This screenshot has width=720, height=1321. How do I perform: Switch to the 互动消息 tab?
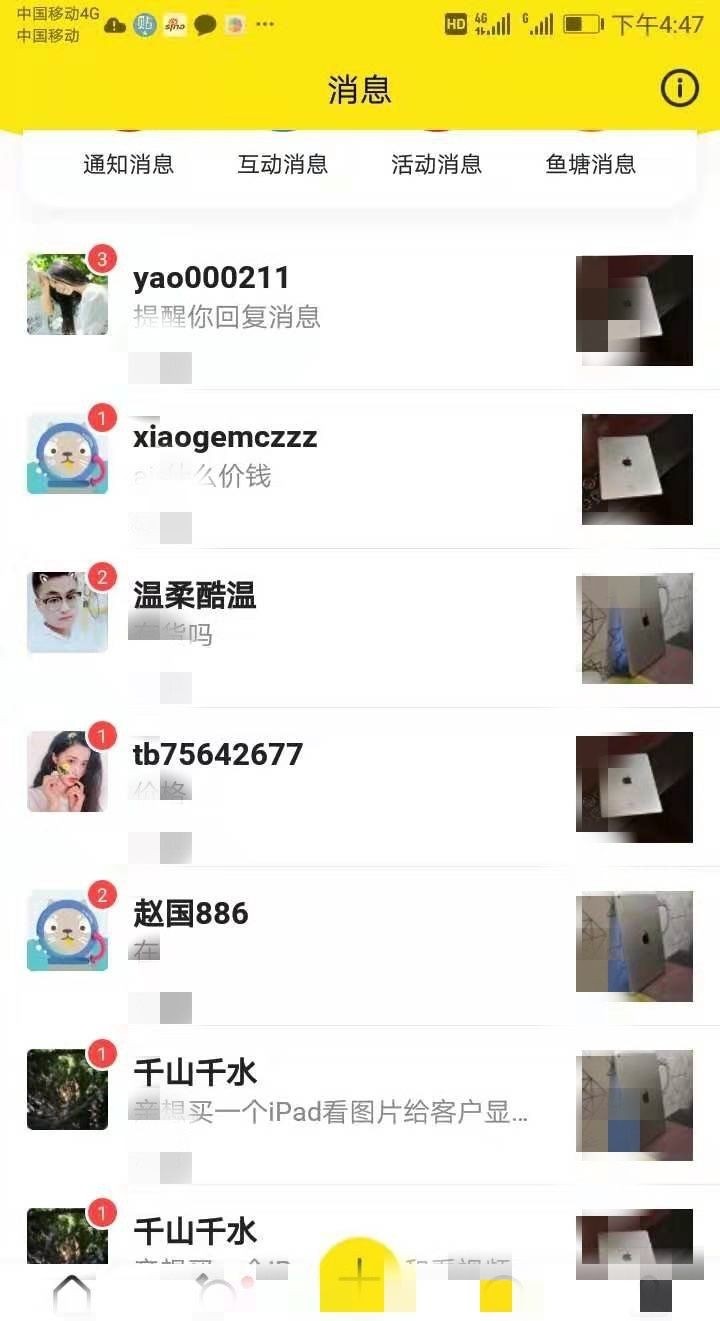[x=282, y=166]
